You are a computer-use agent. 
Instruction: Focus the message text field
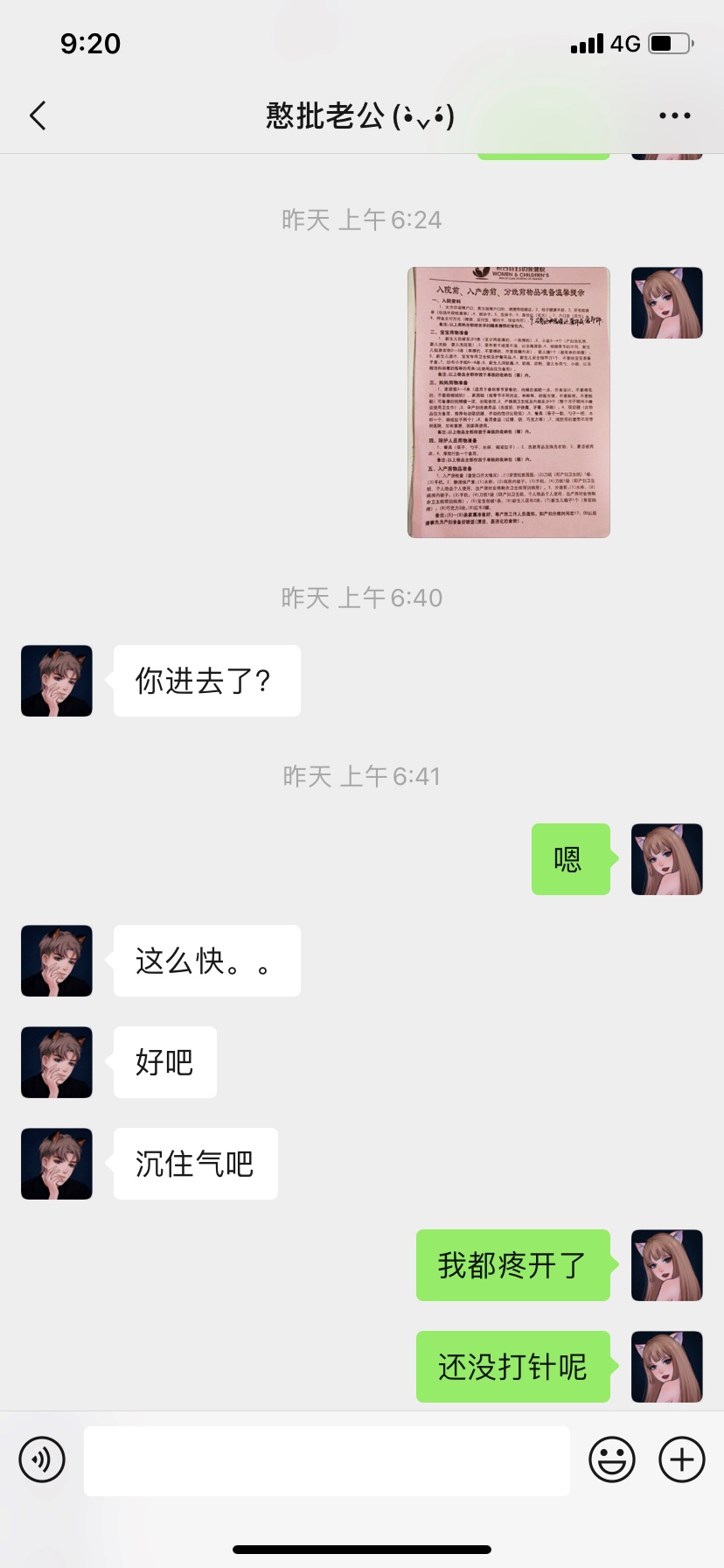pos(326,1460)
